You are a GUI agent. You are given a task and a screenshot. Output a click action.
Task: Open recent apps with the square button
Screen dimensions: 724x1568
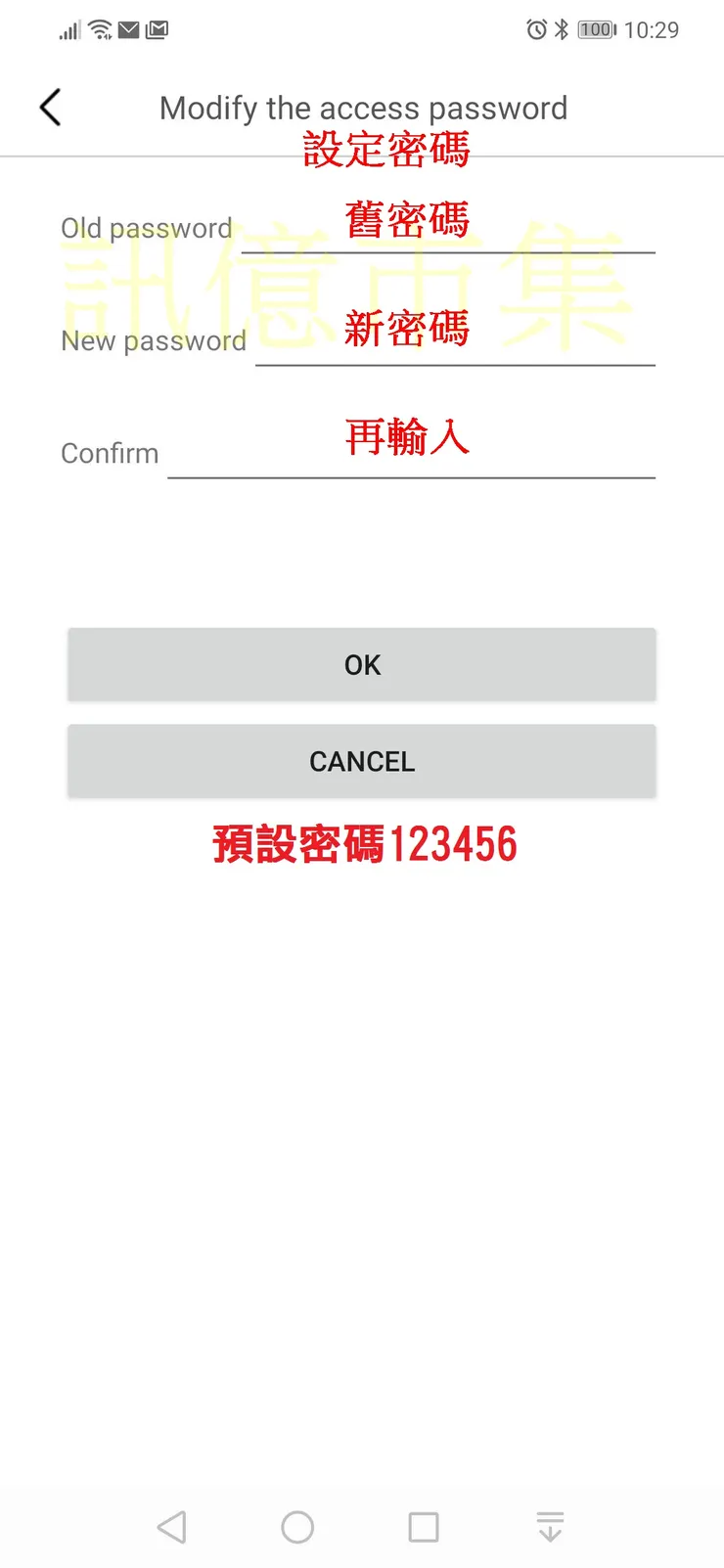(x=422, y=1525)
